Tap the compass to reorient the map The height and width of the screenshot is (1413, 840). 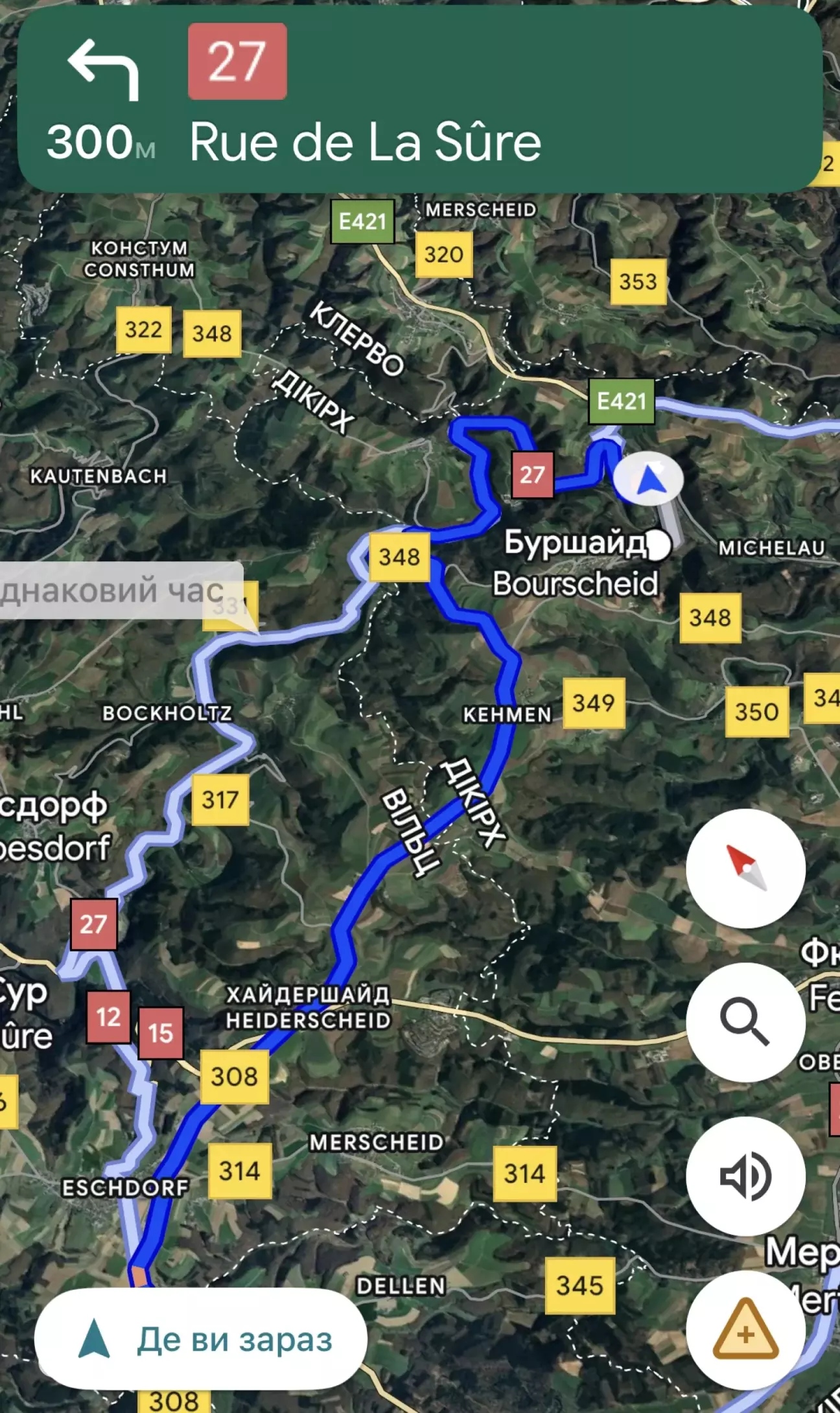[745, 868]
